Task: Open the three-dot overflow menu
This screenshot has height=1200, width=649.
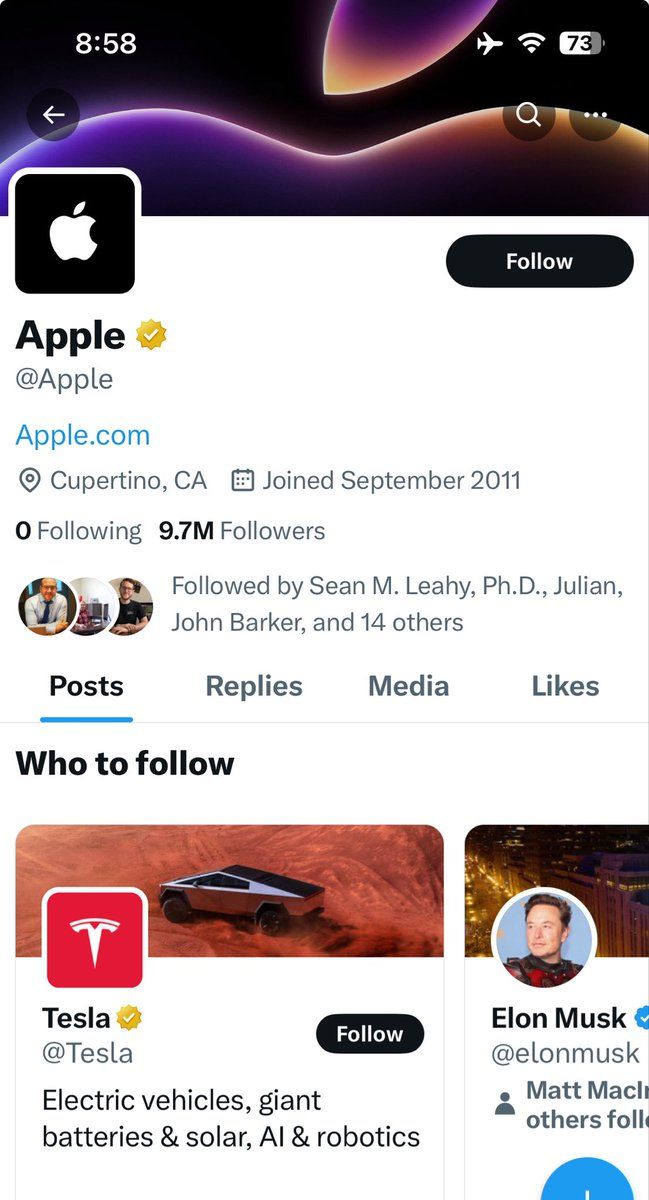Action: (595, 115)
